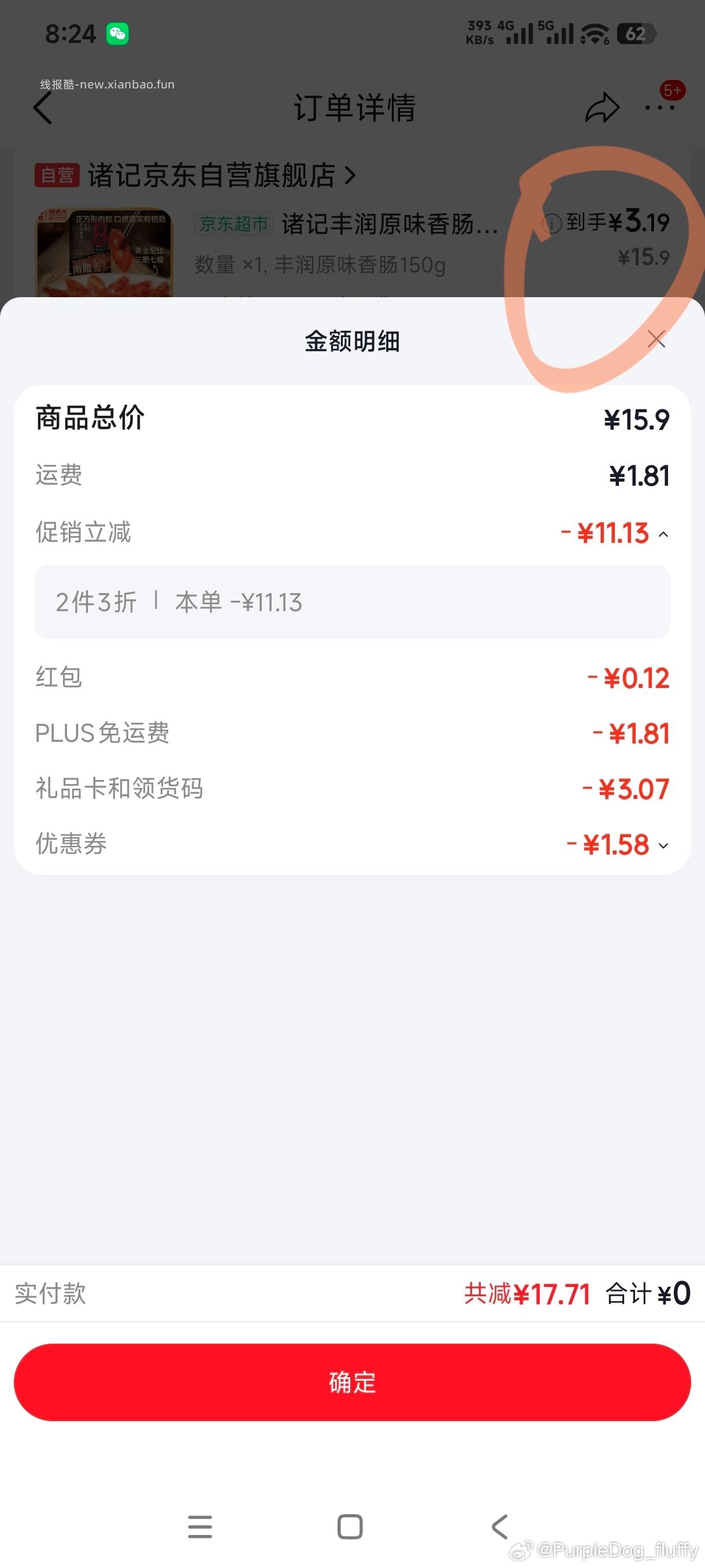Open the share icon at top right
Viewport: 705px width, 1568px height.
602,108
